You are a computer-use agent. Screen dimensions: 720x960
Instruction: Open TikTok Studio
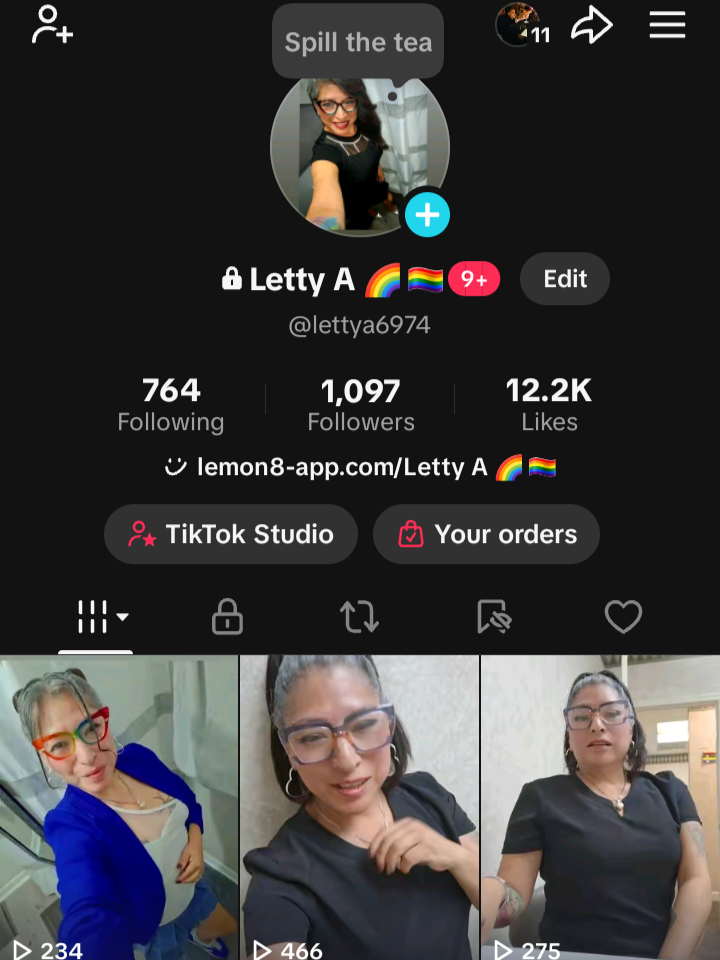[231, 534]
